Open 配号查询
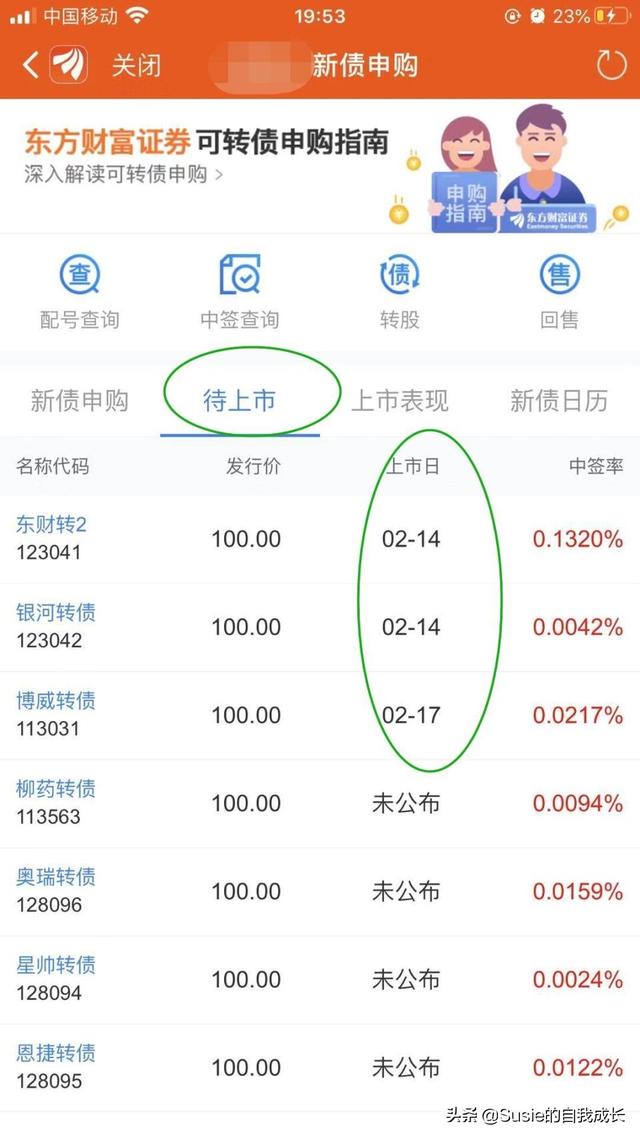Viewport: 640px width, 1138px height. (79, 292)
